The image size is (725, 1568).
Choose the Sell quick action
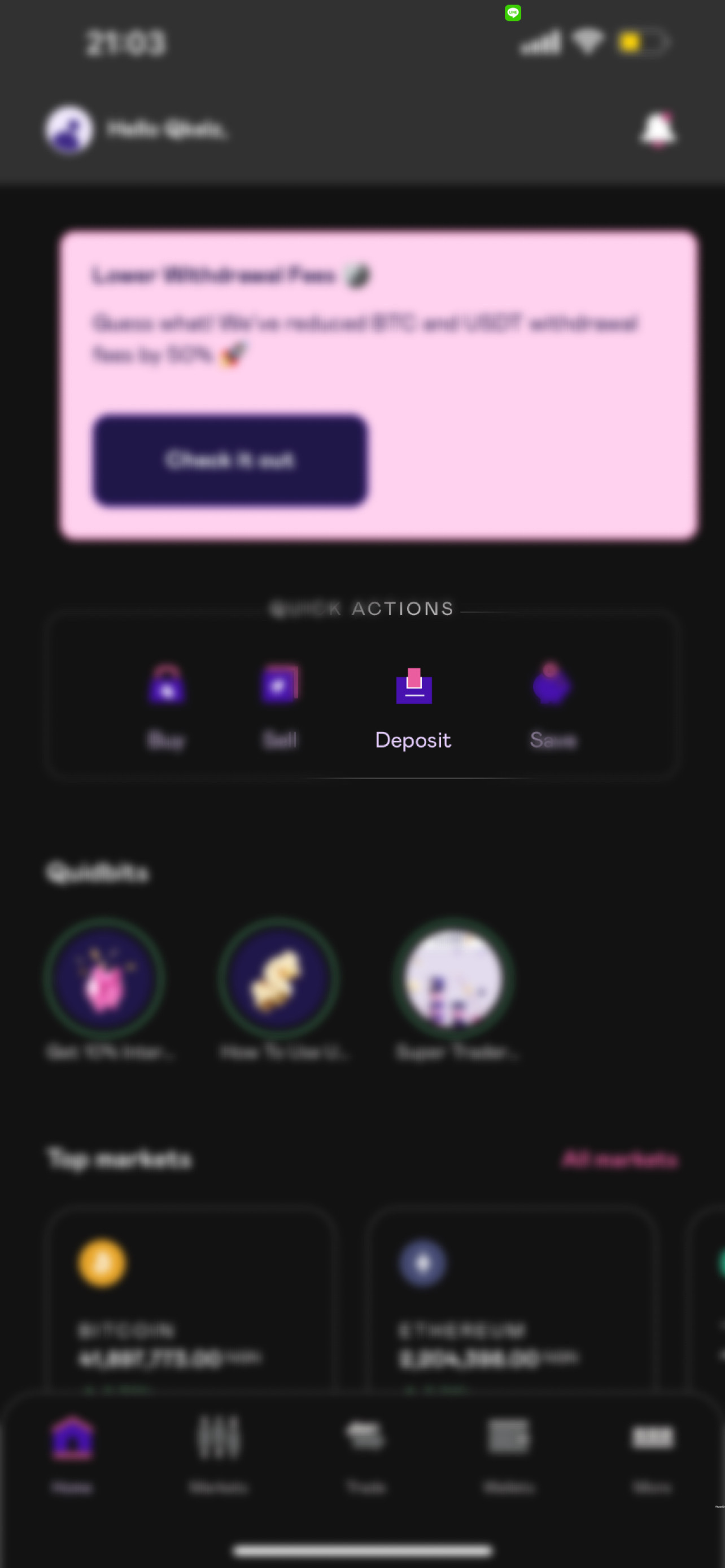280,706
